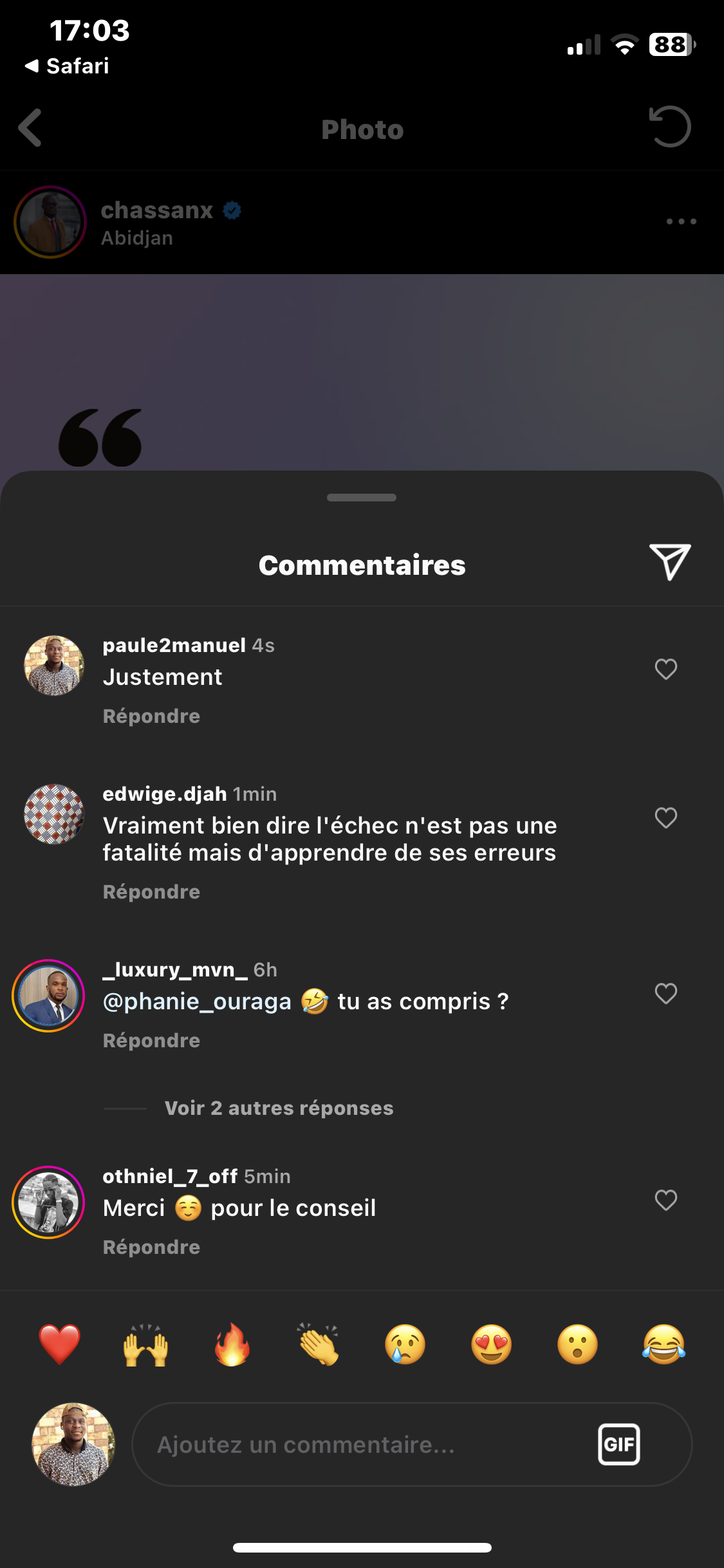Return to Safari from status bar

pyautogui.click(x=67, y=66)
